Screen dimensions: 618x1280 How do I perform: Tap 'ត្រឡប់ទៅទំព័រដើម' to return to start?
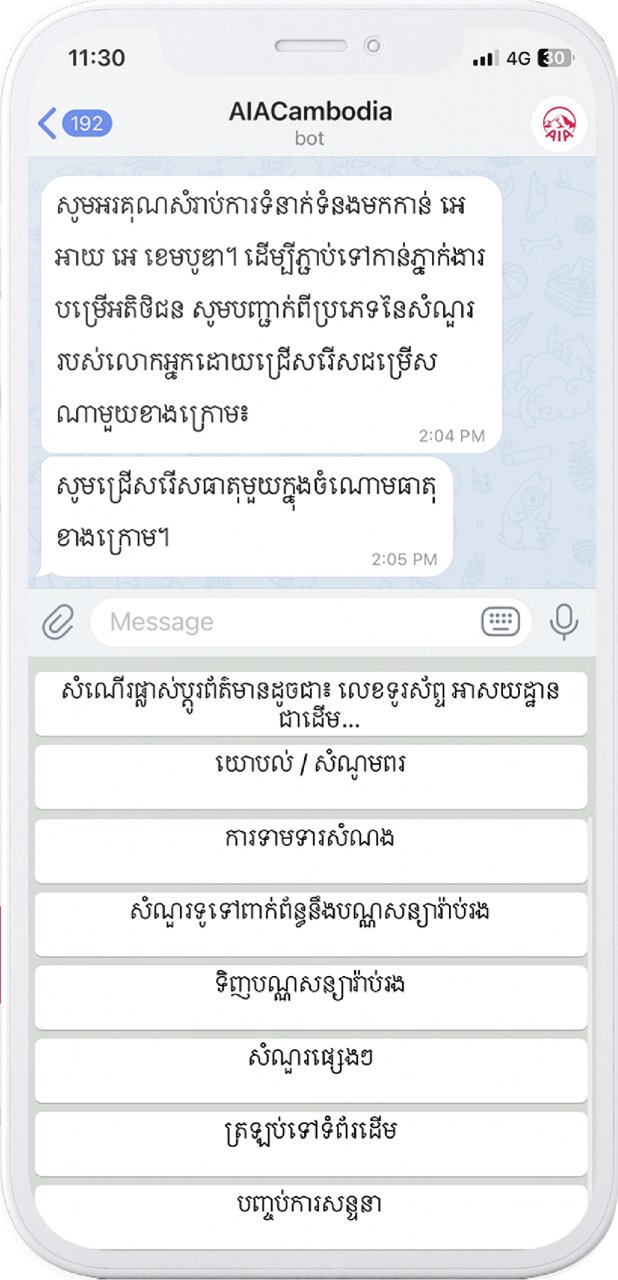(310, 1143)
